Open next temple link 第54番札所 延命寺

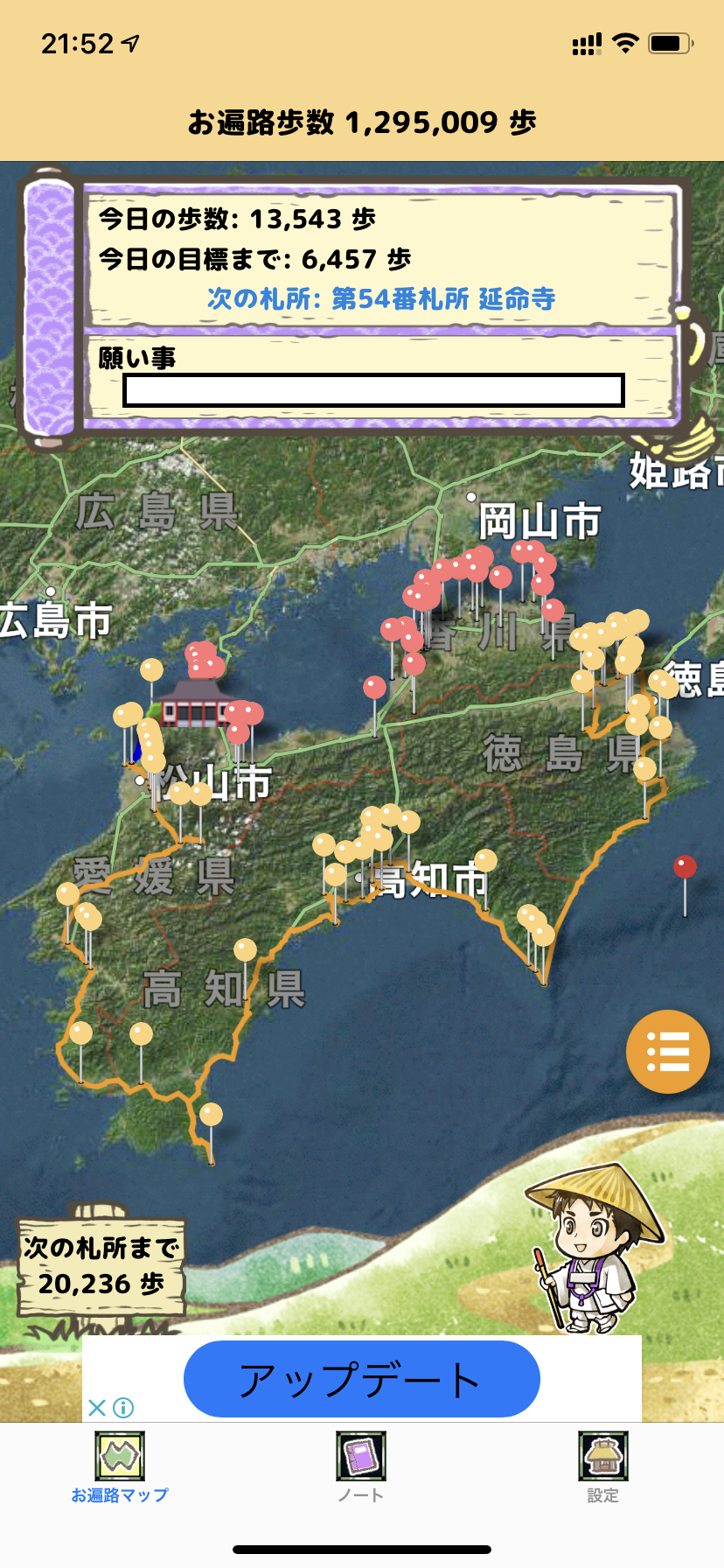tap(381, 299)
